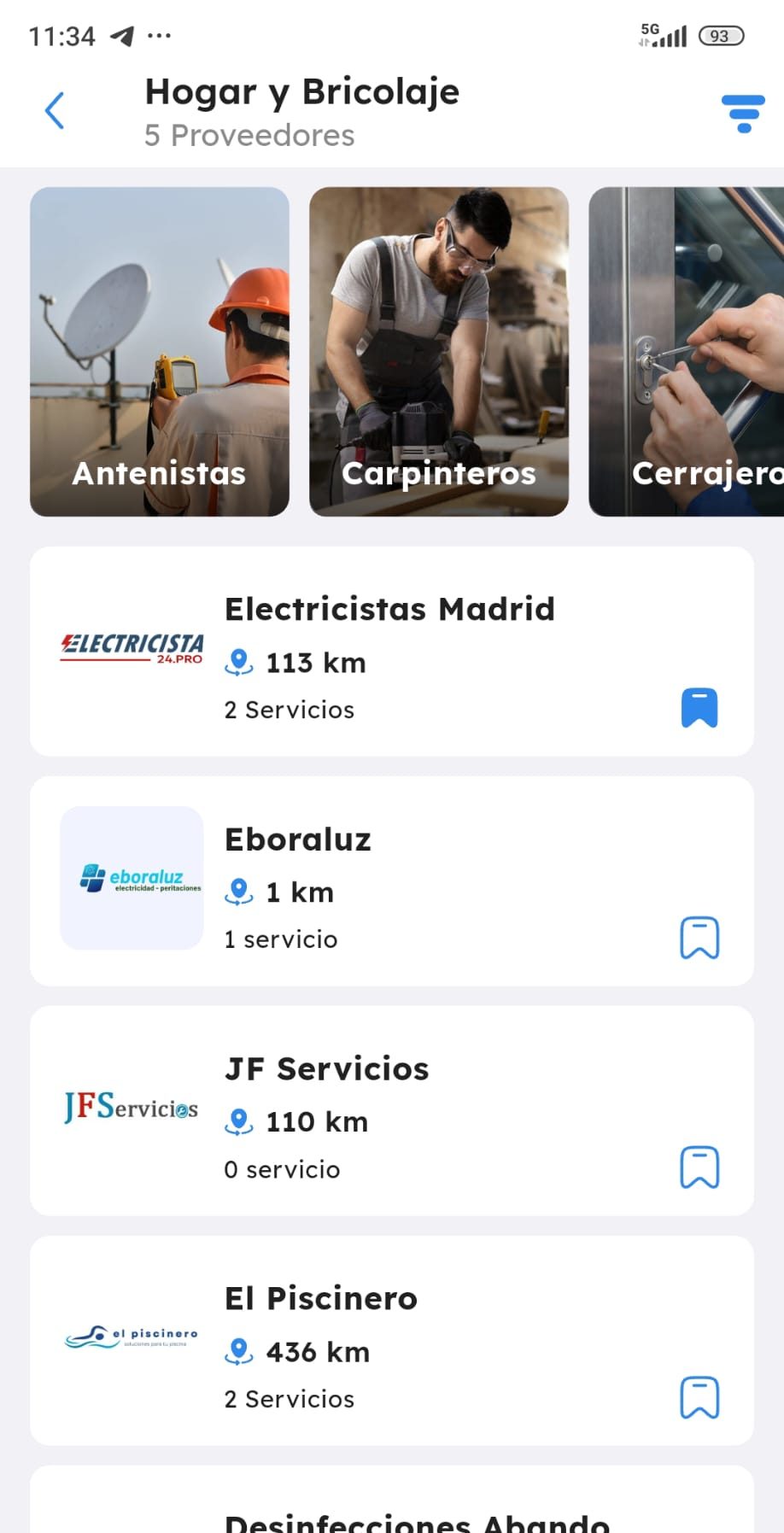This screenshot has width=784, height=1533.
Task: Bookmark the El Piscinero provider
Action: (x=699, y=1397)
